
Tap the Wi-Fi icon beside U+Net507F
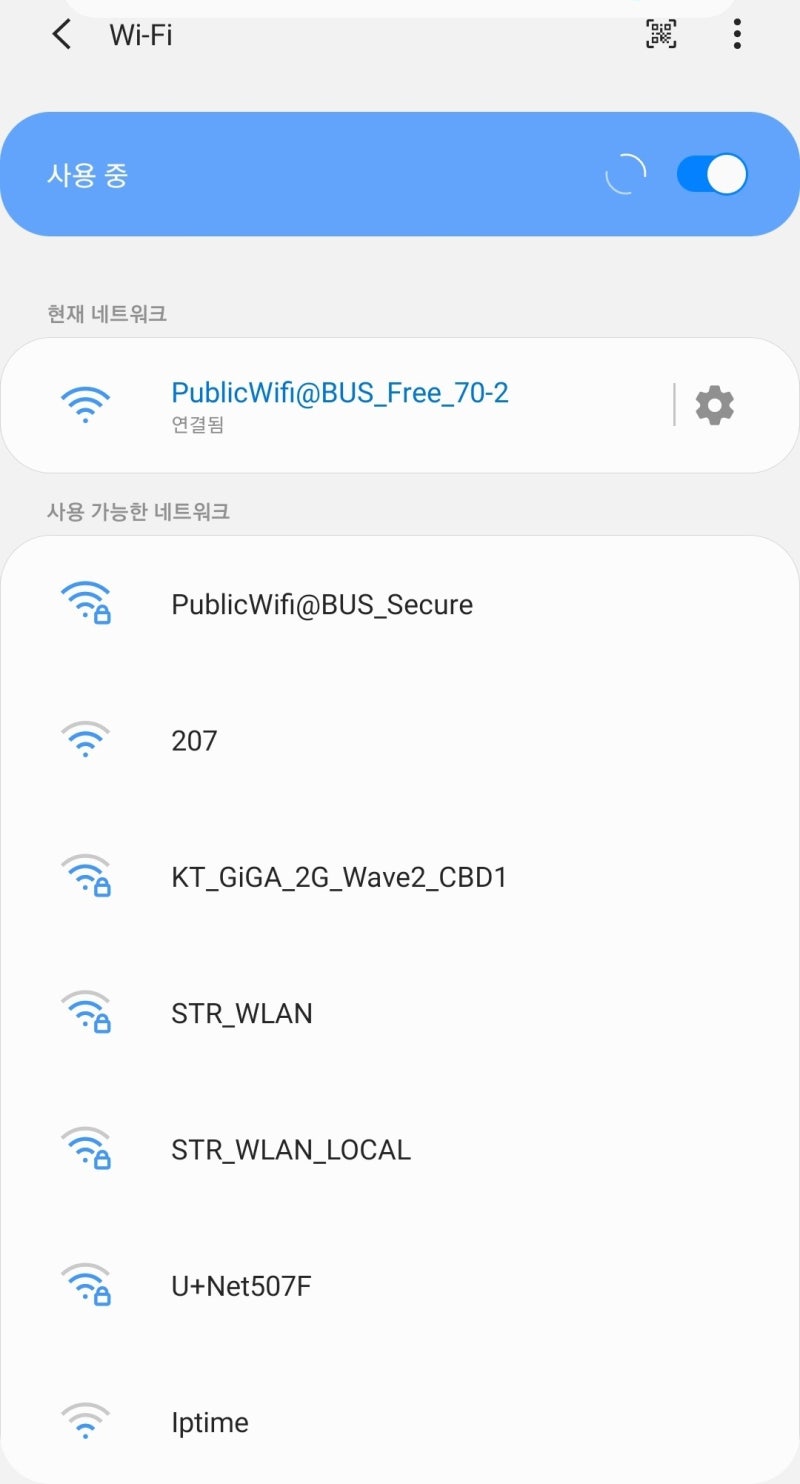point(87,1286)
